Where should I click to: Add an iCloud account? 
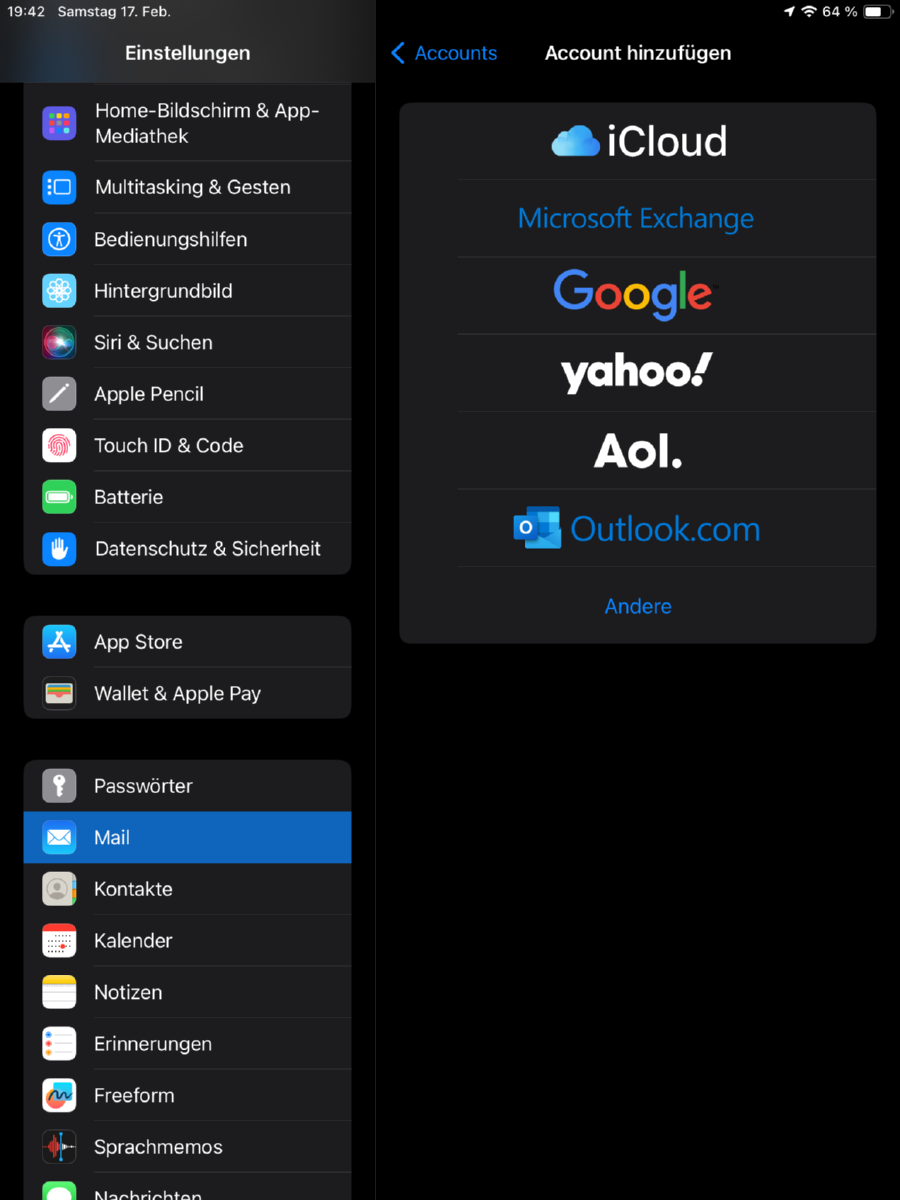[638, 141]
